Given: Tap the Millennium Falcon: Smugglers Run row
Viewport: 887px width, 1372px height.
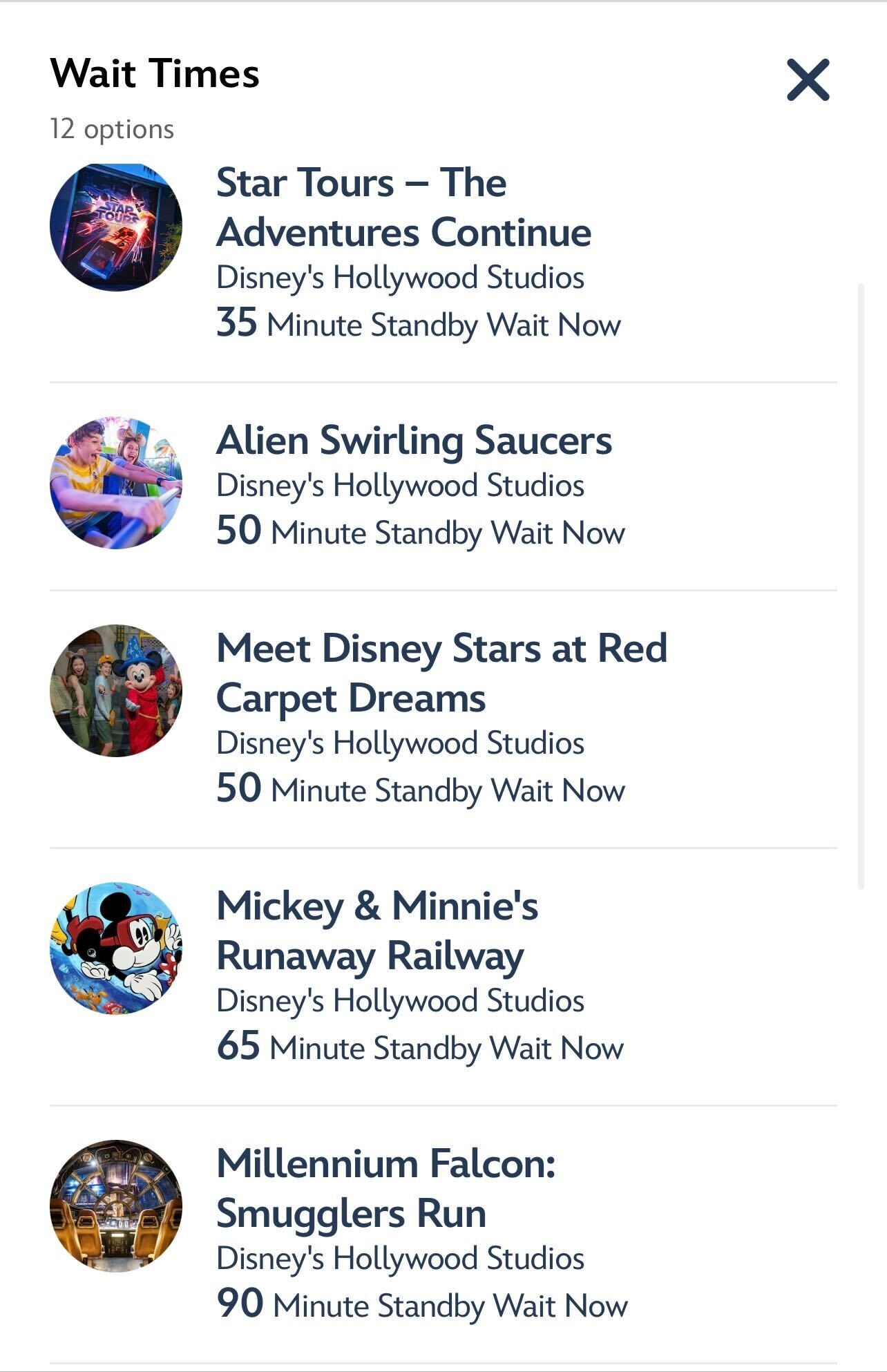Looking at the screenshot, I should click(385, 1188).
